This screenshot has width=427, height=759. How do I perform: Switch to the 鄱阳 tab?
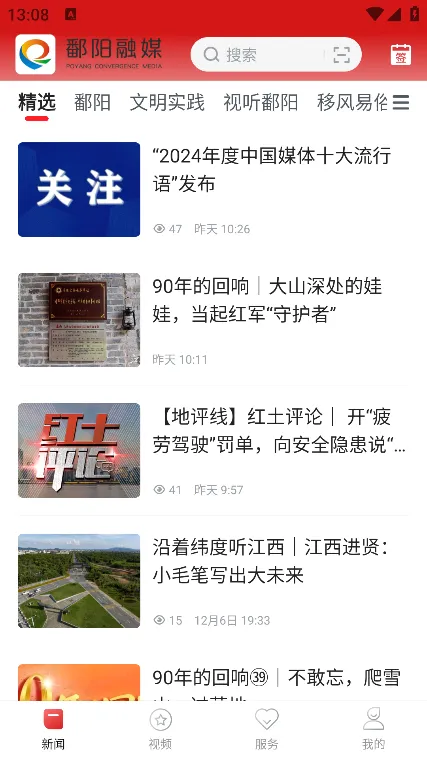92,103
